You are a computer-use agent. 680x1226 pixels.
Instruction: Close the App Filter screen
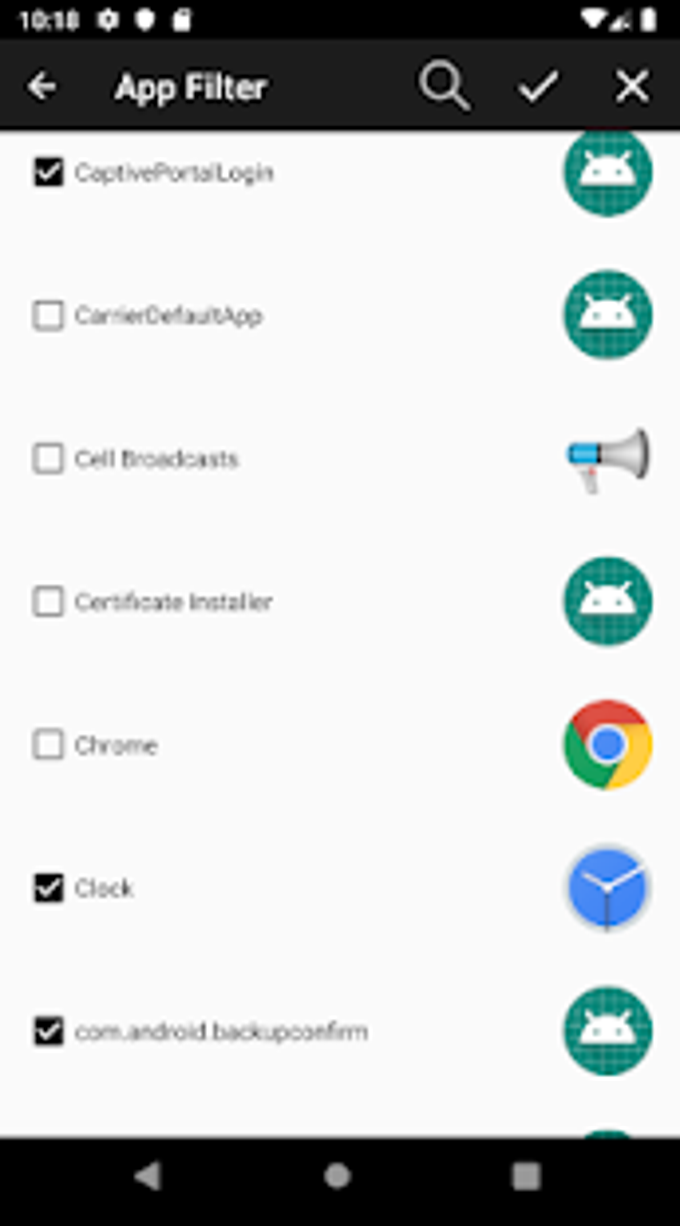[632, 87]
